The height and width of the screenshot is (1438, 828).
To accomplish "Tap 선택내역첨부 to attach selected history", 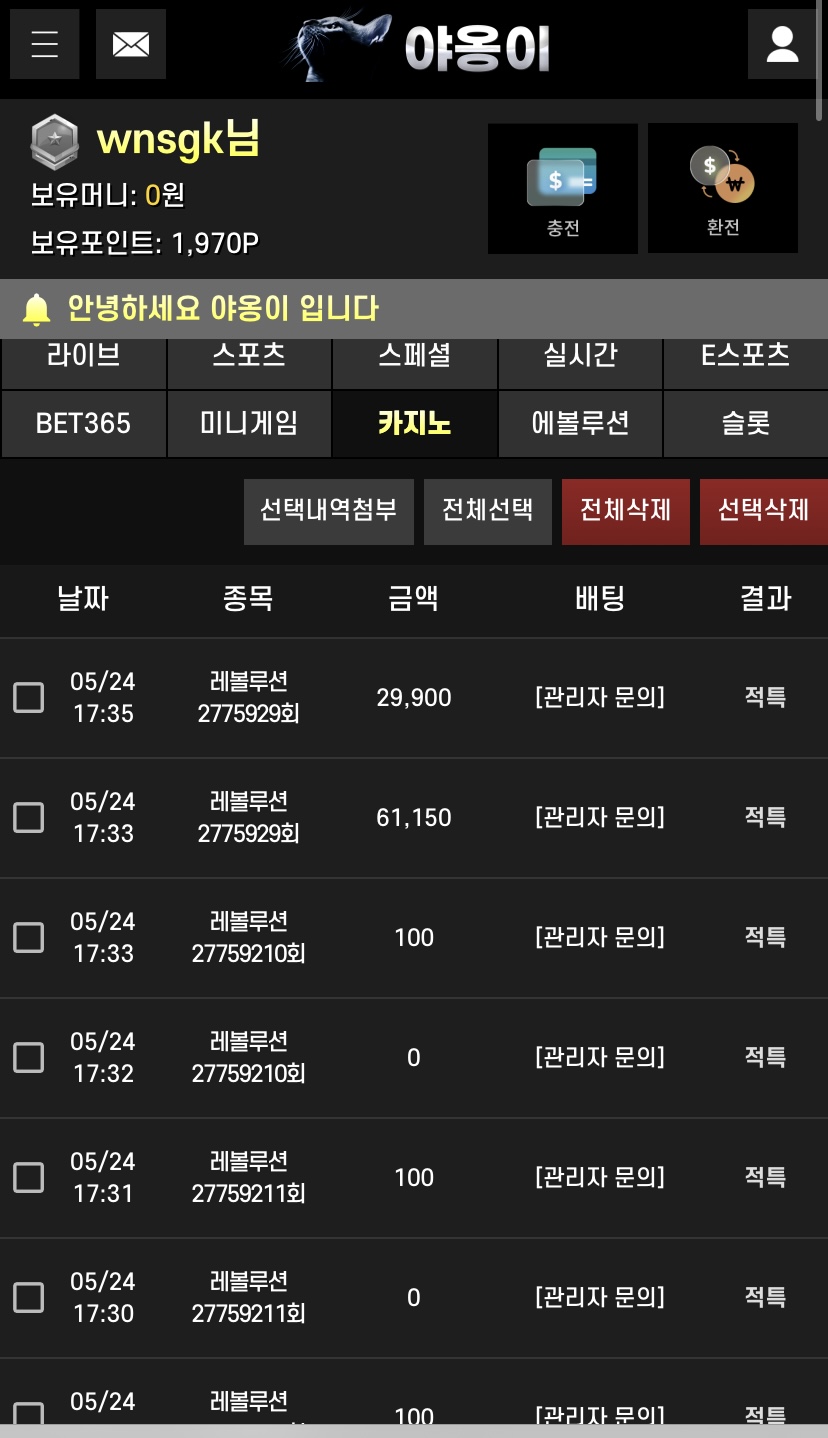I will point(329,511).
